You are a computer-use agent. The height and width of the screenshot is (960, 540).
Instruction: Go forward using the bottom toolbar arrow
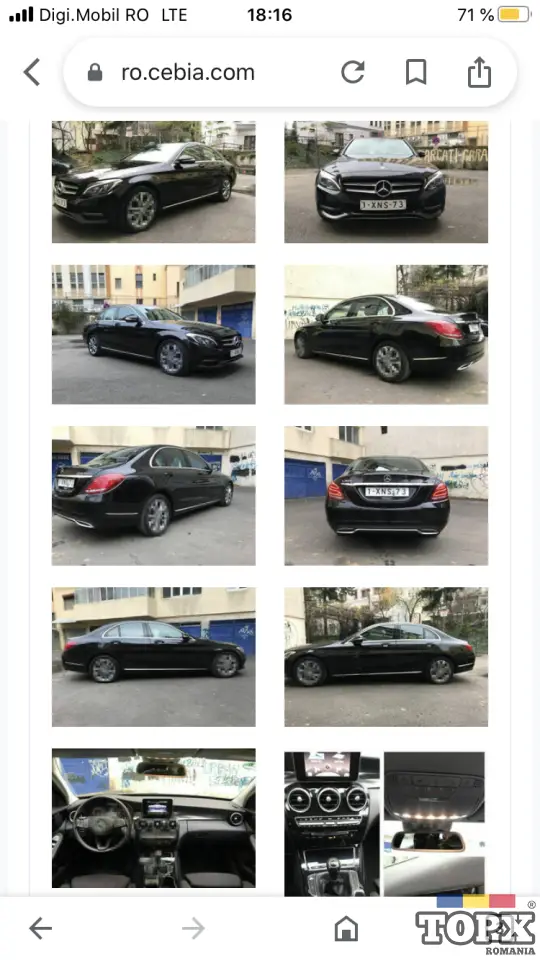[193, 928]
